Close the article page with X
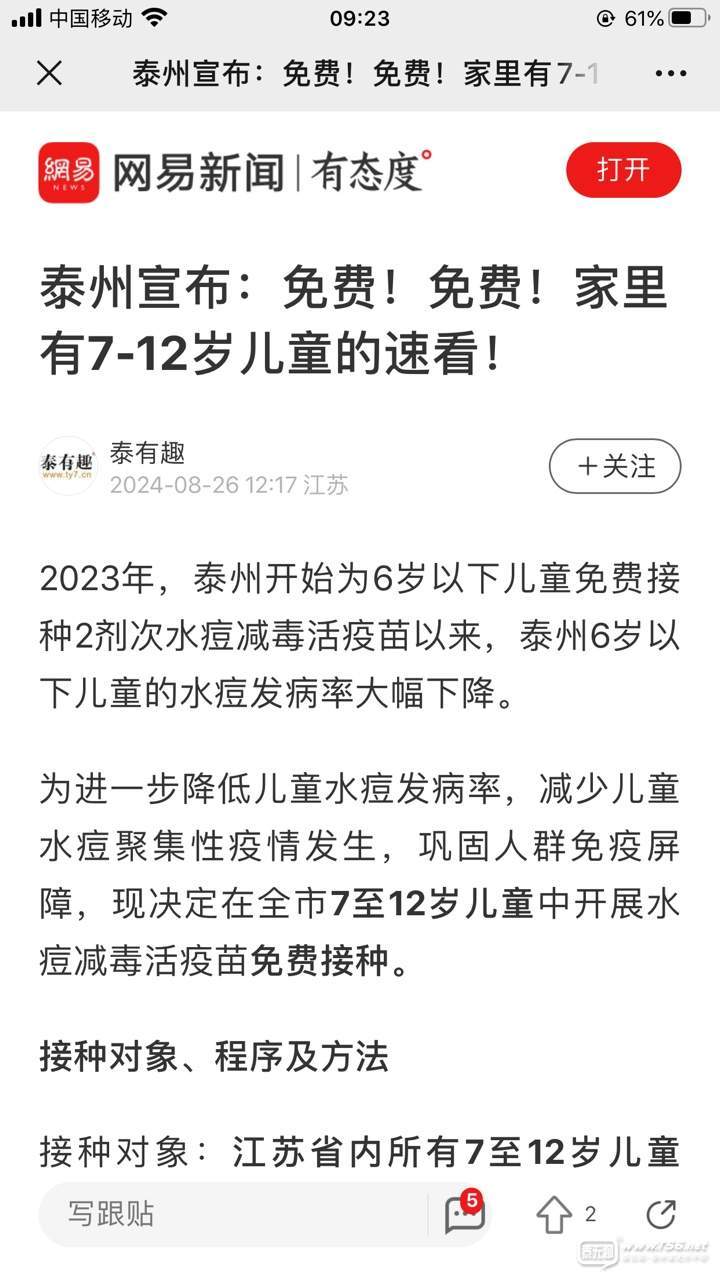 coord(49,73)
